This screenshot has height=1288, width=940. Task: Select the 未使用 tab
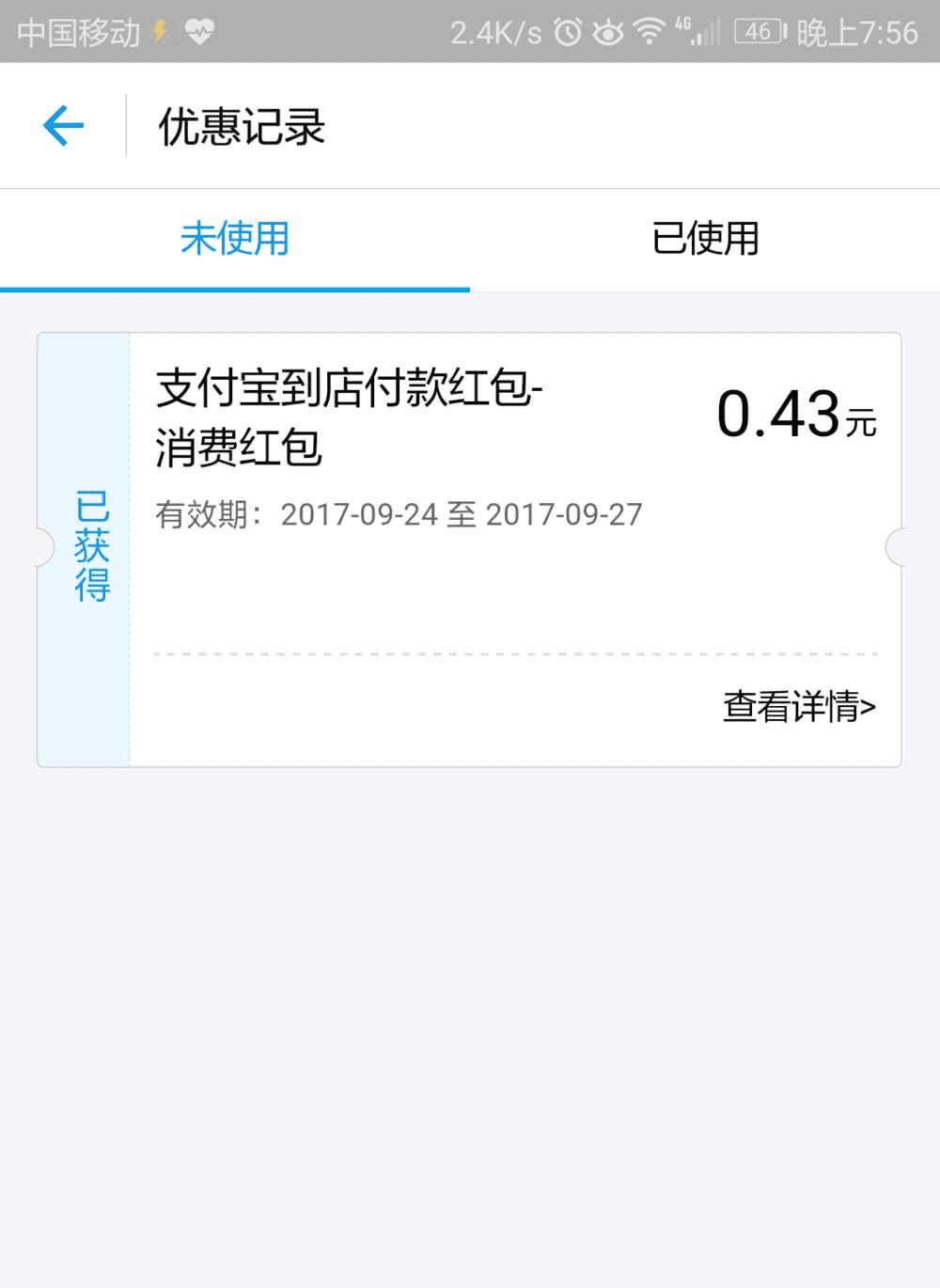(235, 239)
